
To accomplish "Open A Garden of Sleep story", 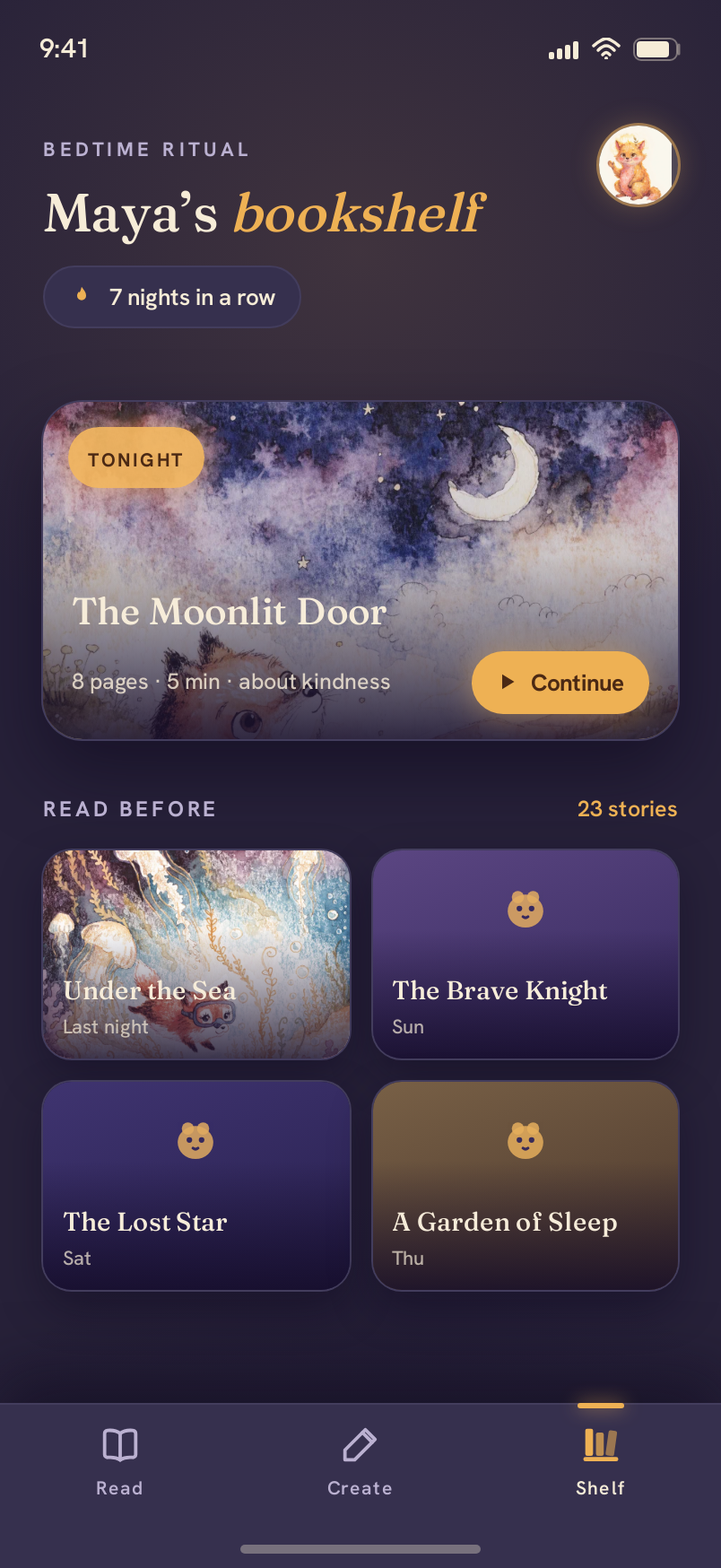I will (x=526, y=1186).
